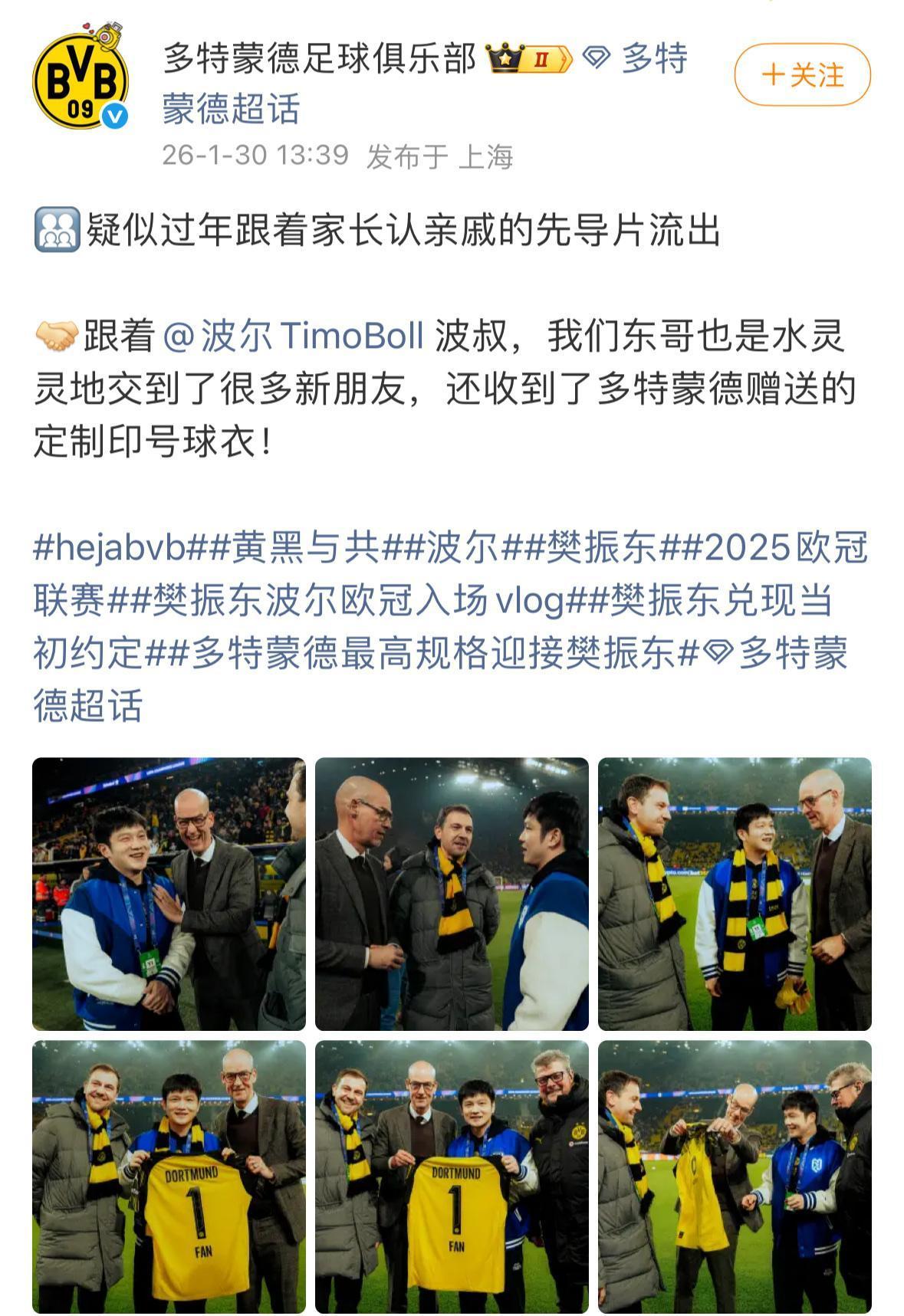Open the first photo of handshake on pitch
Screen dimensions: 904x1316
point(169,893)
